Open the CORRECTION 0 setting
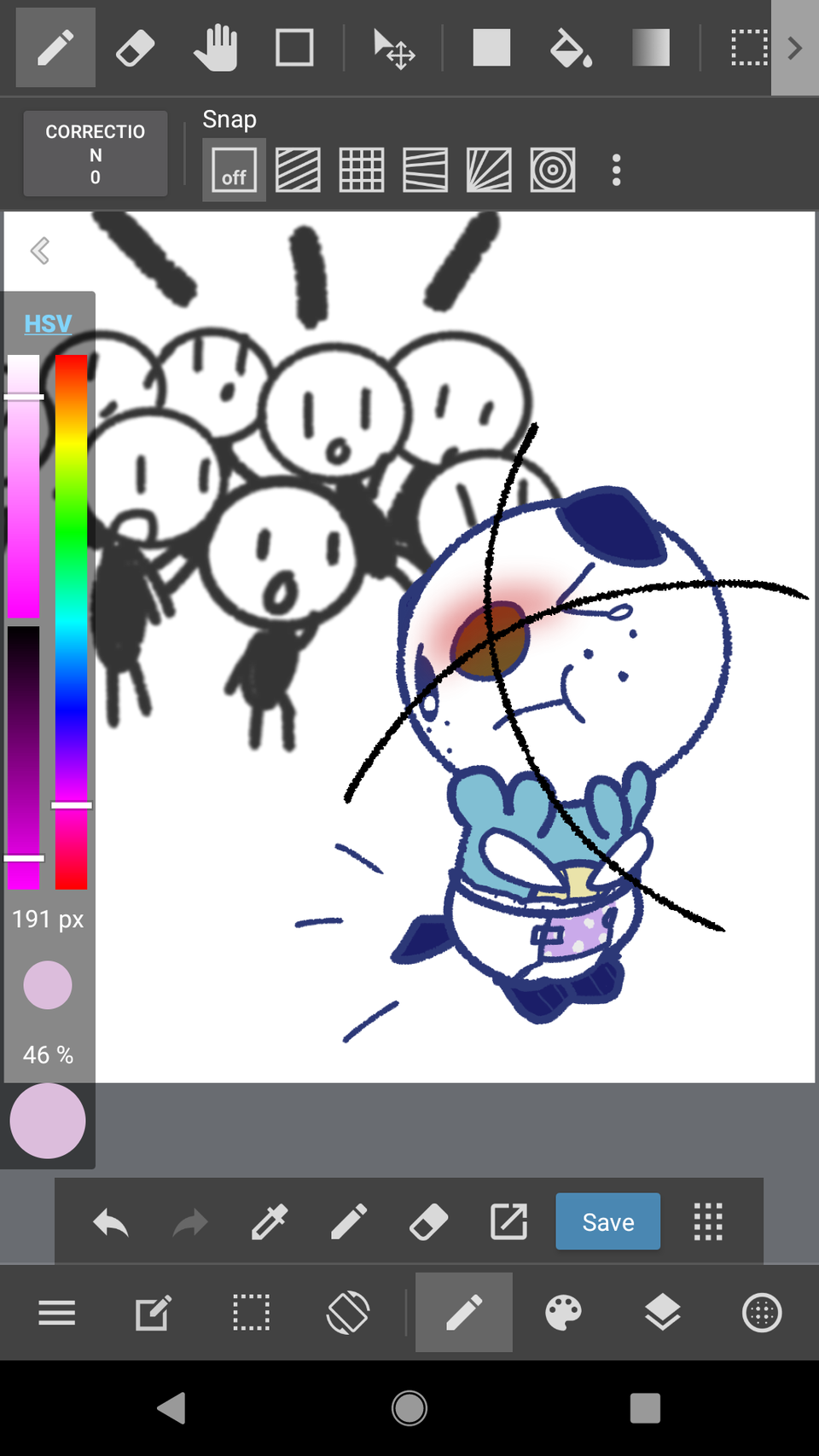819x1456 pixels. [96, 154]
